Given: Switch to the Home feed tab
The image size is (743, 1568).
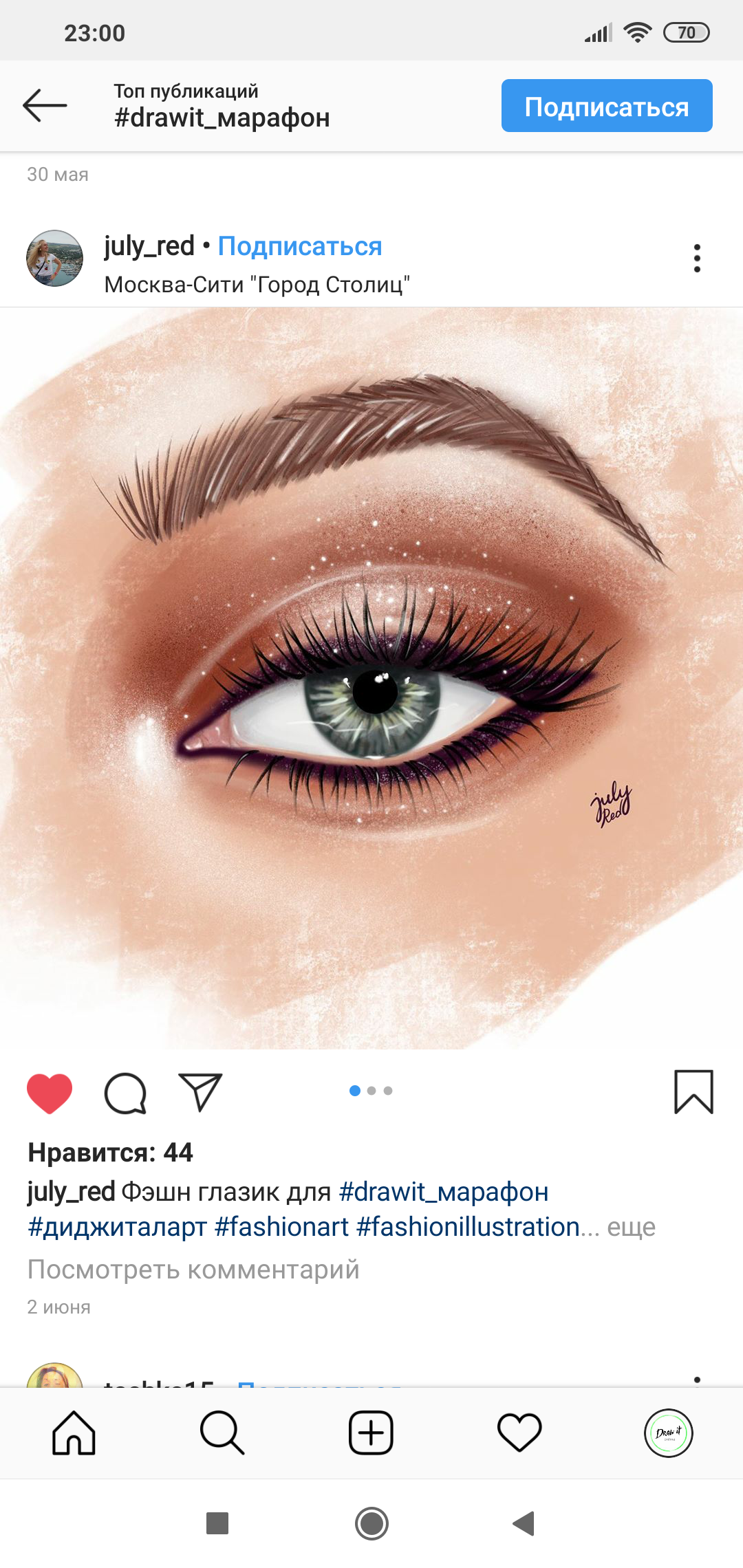Looking at the screenshot, I should pyautogui.click(x=74, y=1433).
